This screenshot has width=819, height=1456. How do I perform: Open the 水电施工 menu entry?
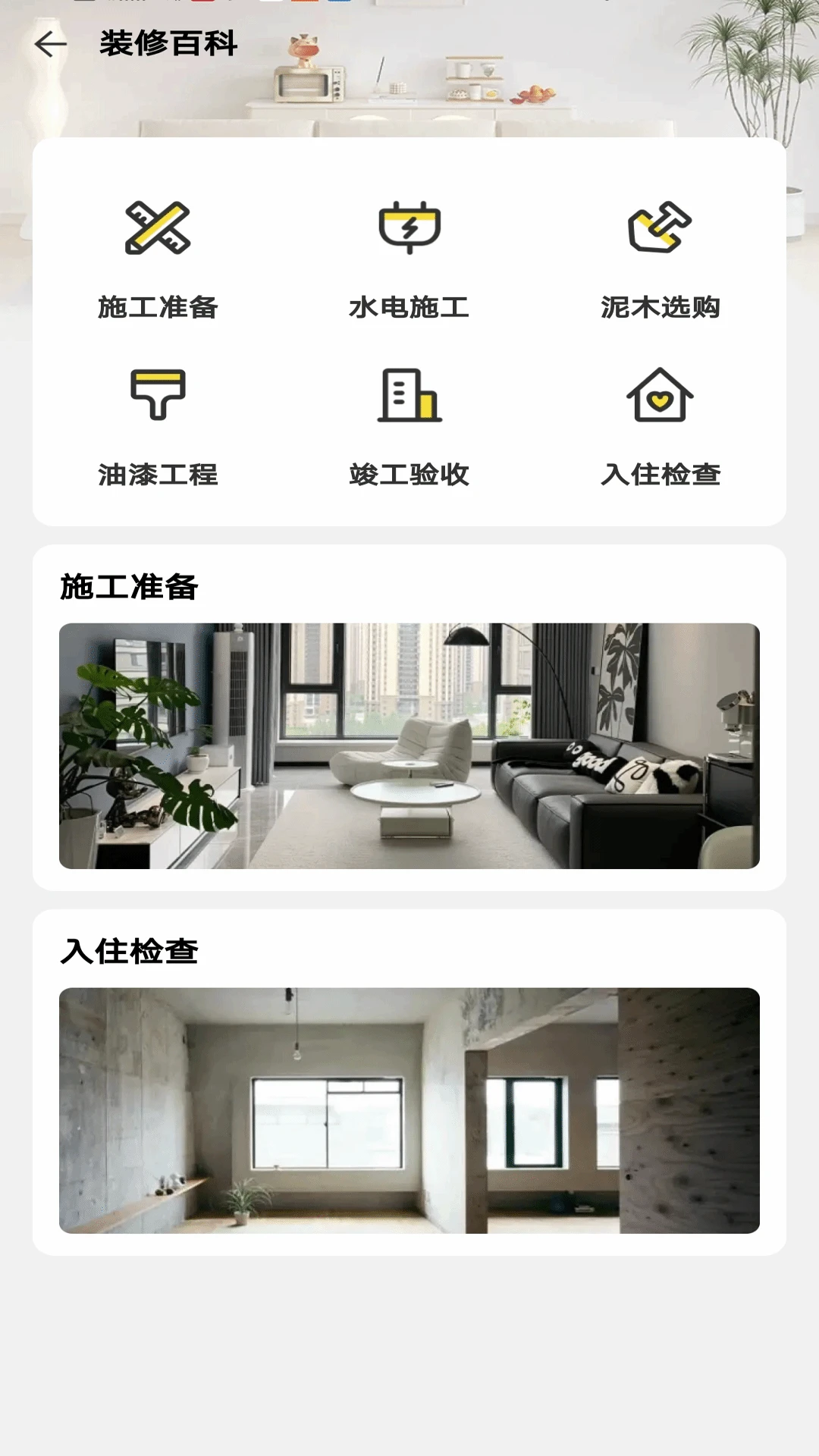[x=409, y=306]
